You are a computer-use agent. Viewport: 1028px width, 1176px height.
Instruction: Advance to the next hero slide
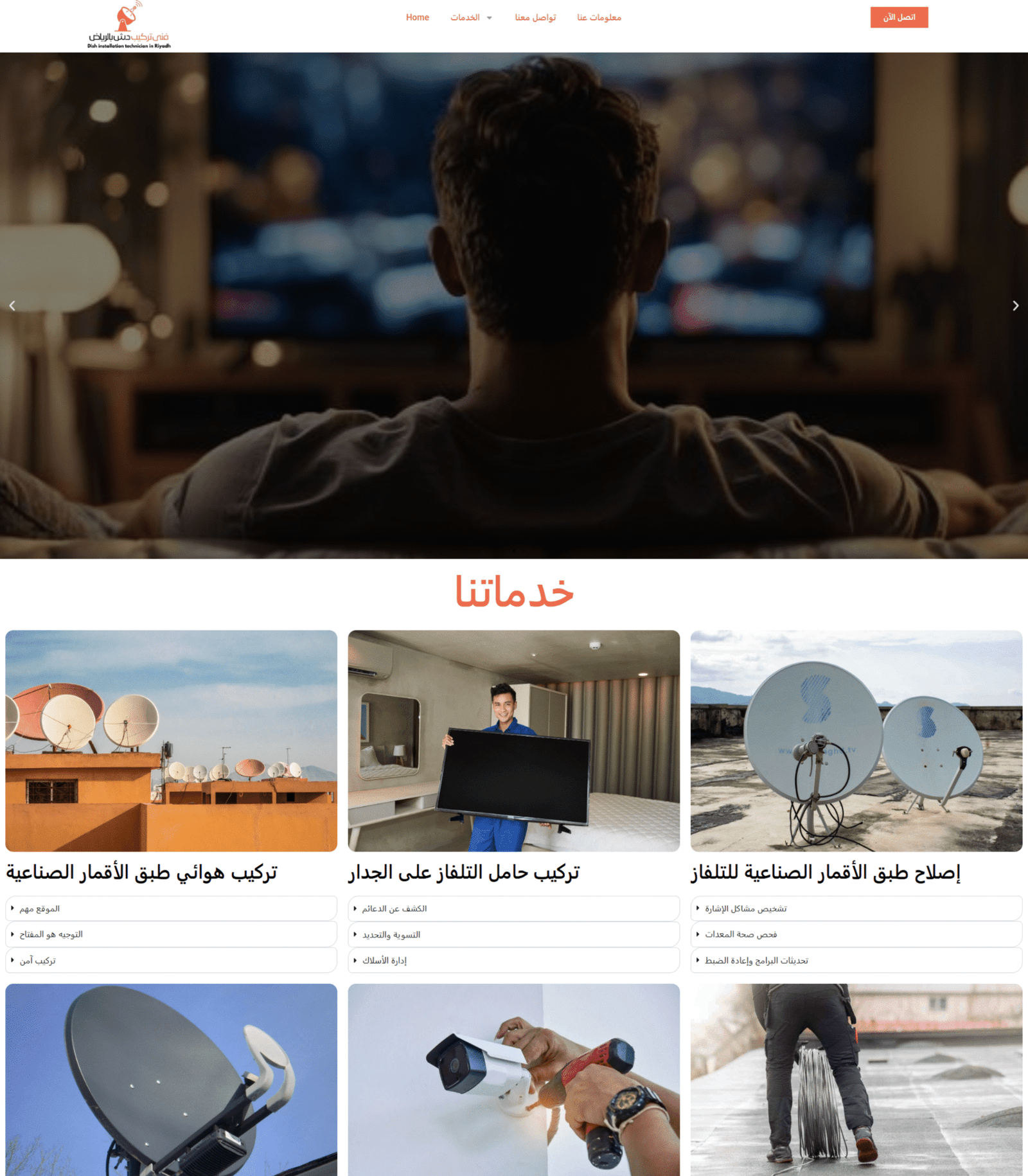click(x=1015, y=306)
